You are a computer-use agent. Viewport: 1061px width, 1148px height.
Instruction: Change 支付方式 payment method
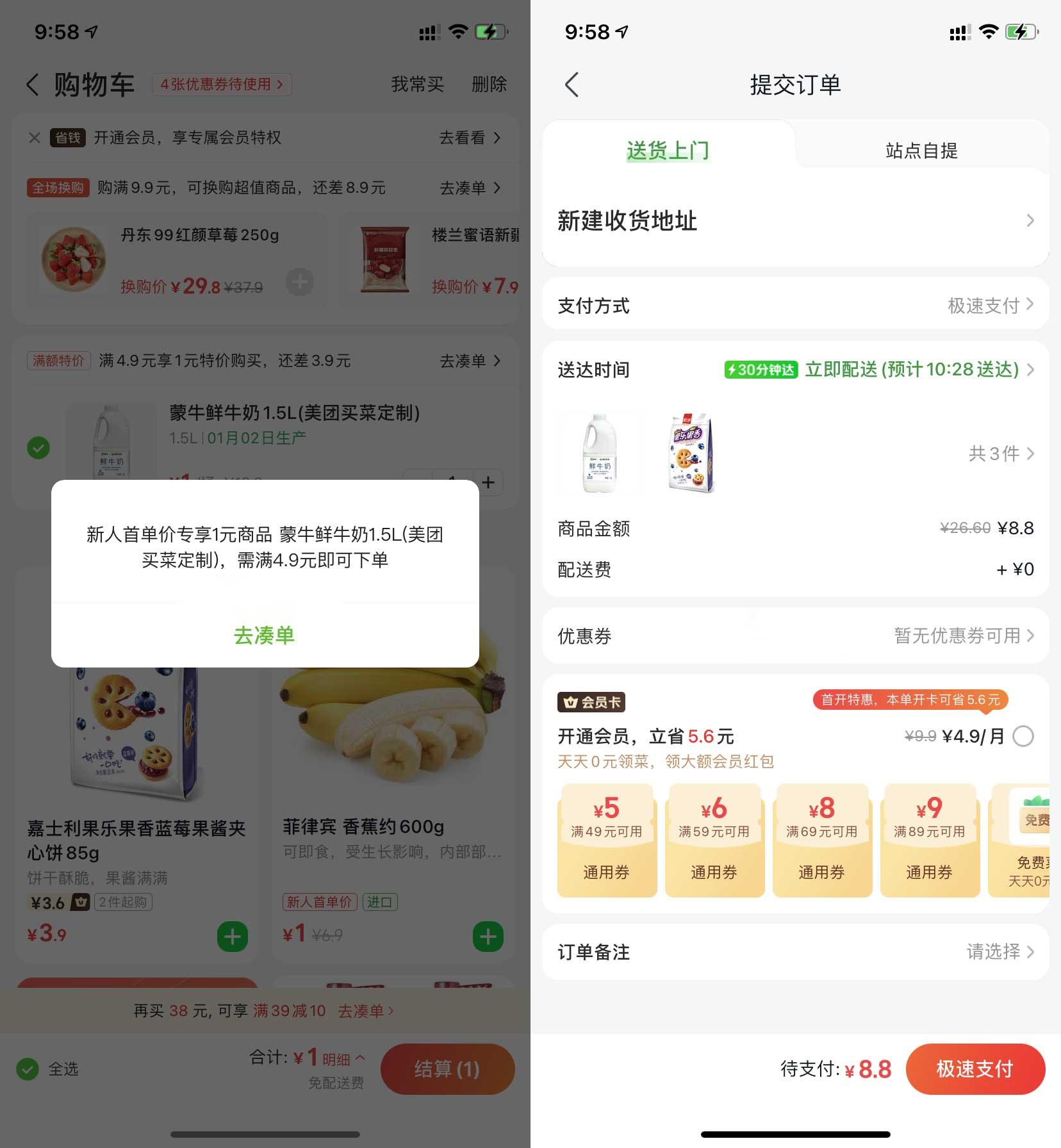989,306
